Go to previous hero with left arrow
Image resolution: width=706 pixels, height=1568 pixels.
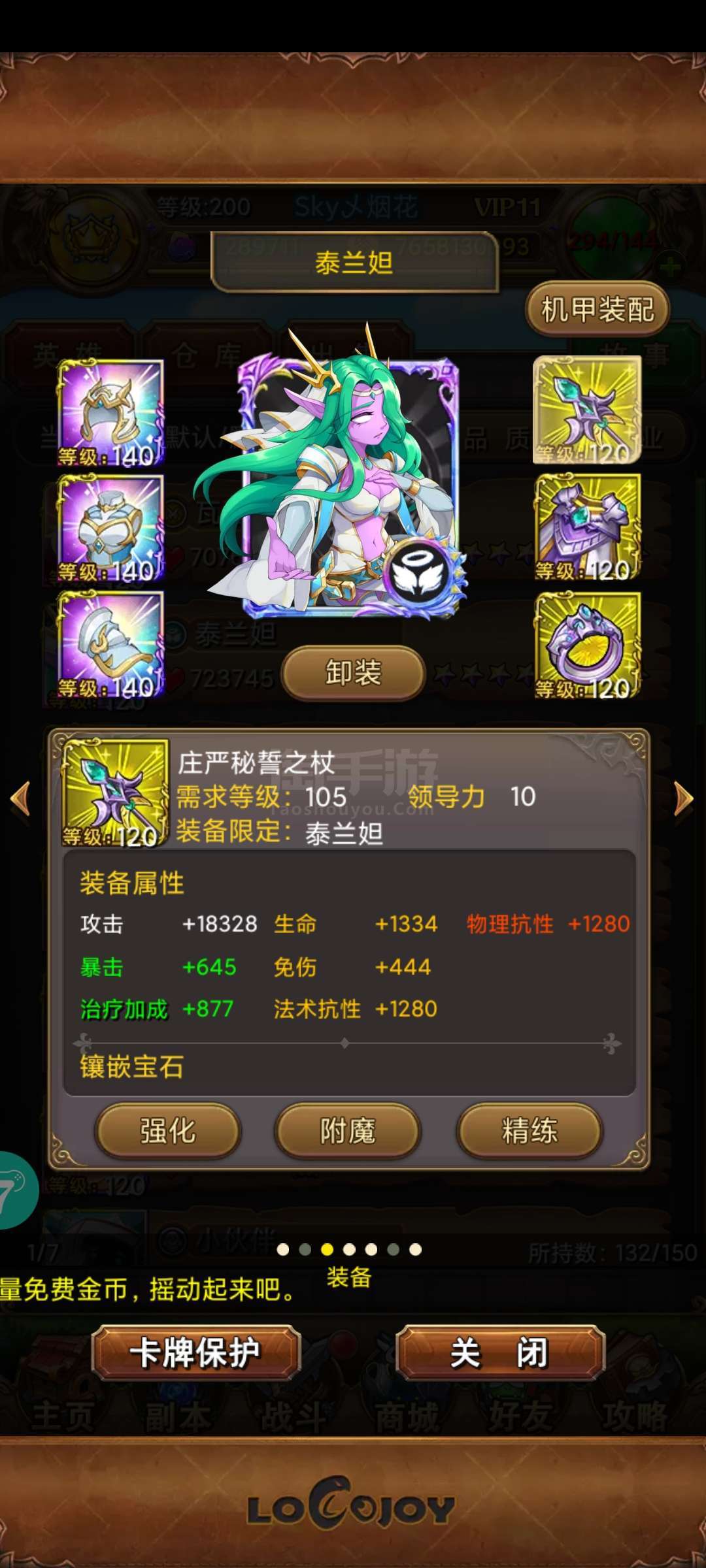click(x=21, y=798)
